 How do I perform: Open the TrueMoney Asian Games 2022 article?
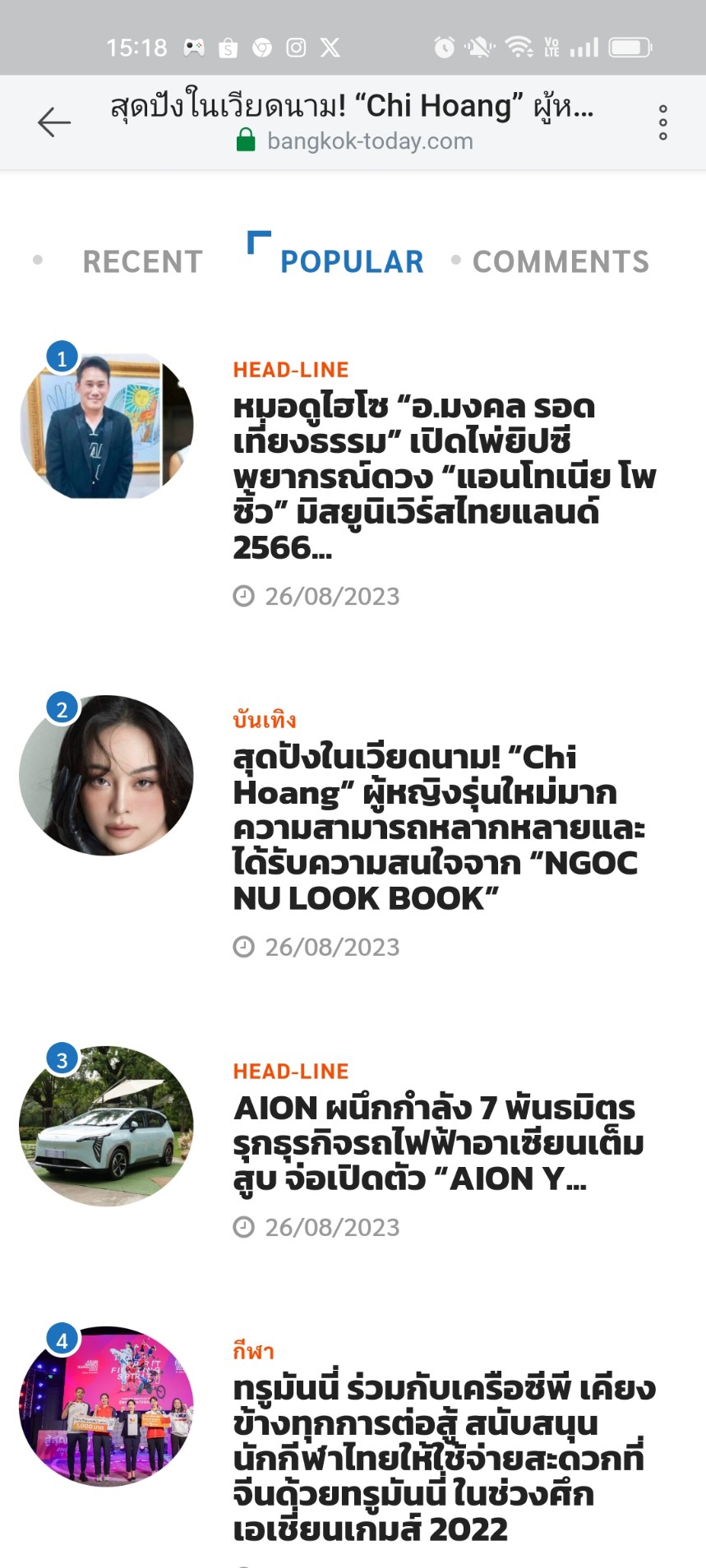(x=444, y=1459)
